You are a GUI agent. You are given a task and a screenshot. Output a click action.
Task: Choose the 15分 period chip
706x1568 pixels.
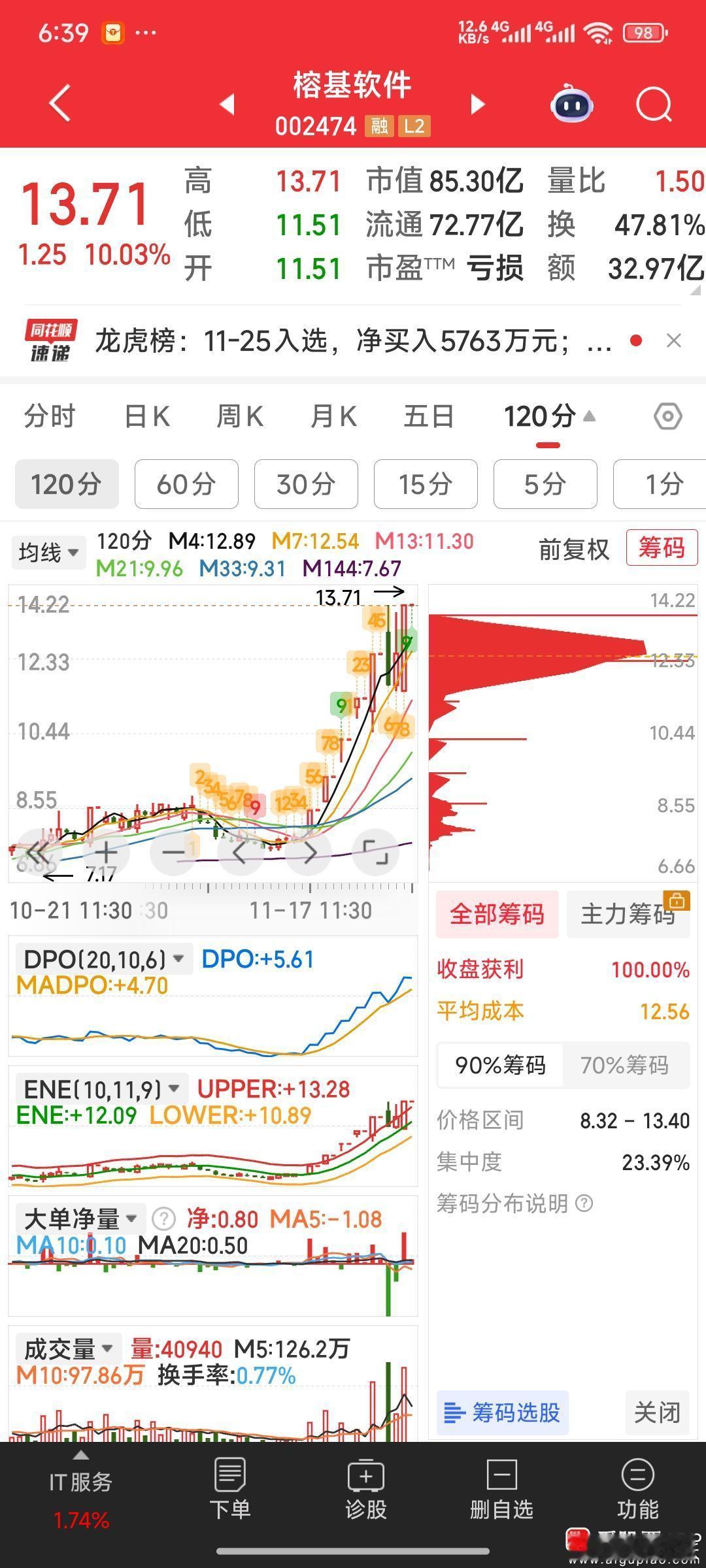pos(426,484)
